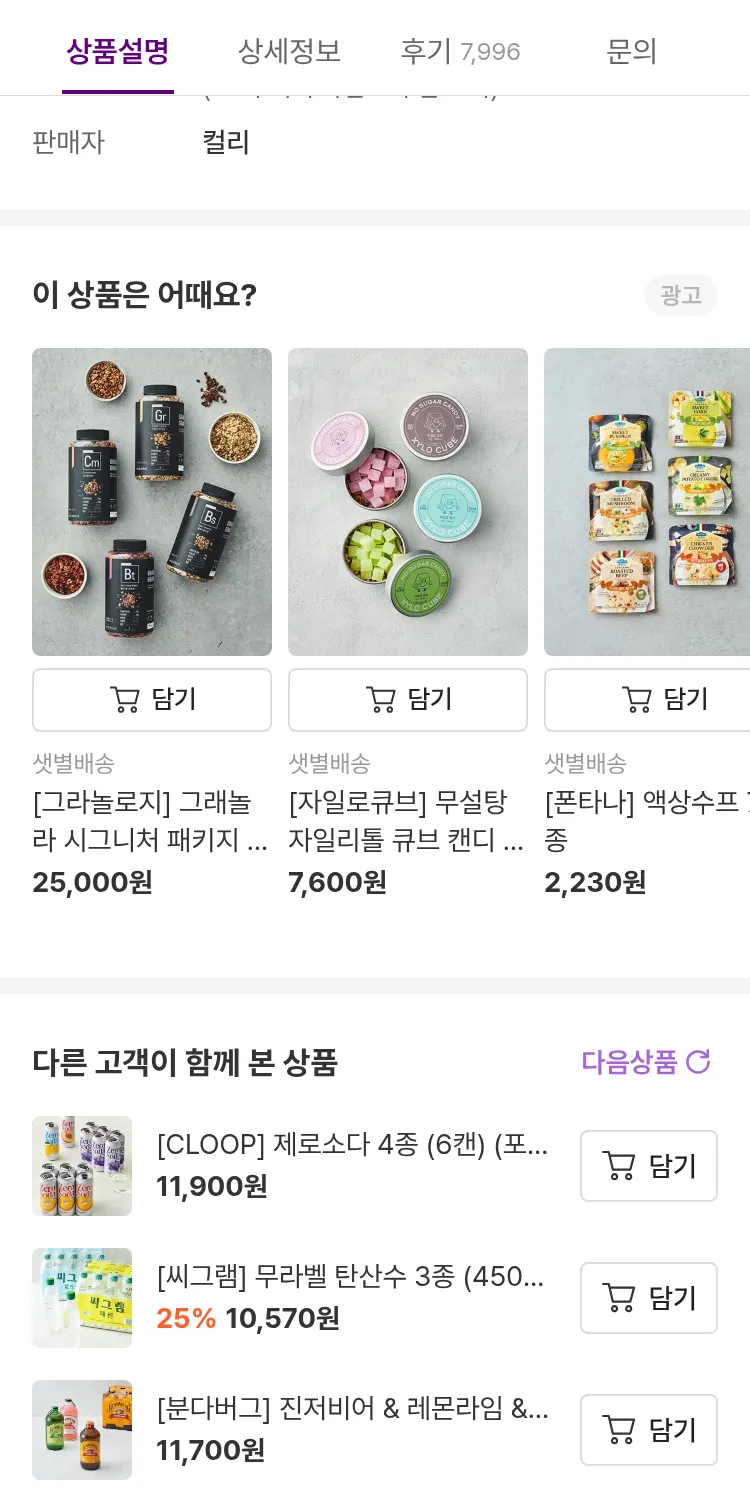Open the 분다버그 진저비어 product row
Screen dimensions: 750x1510
tap(352, 1430)
